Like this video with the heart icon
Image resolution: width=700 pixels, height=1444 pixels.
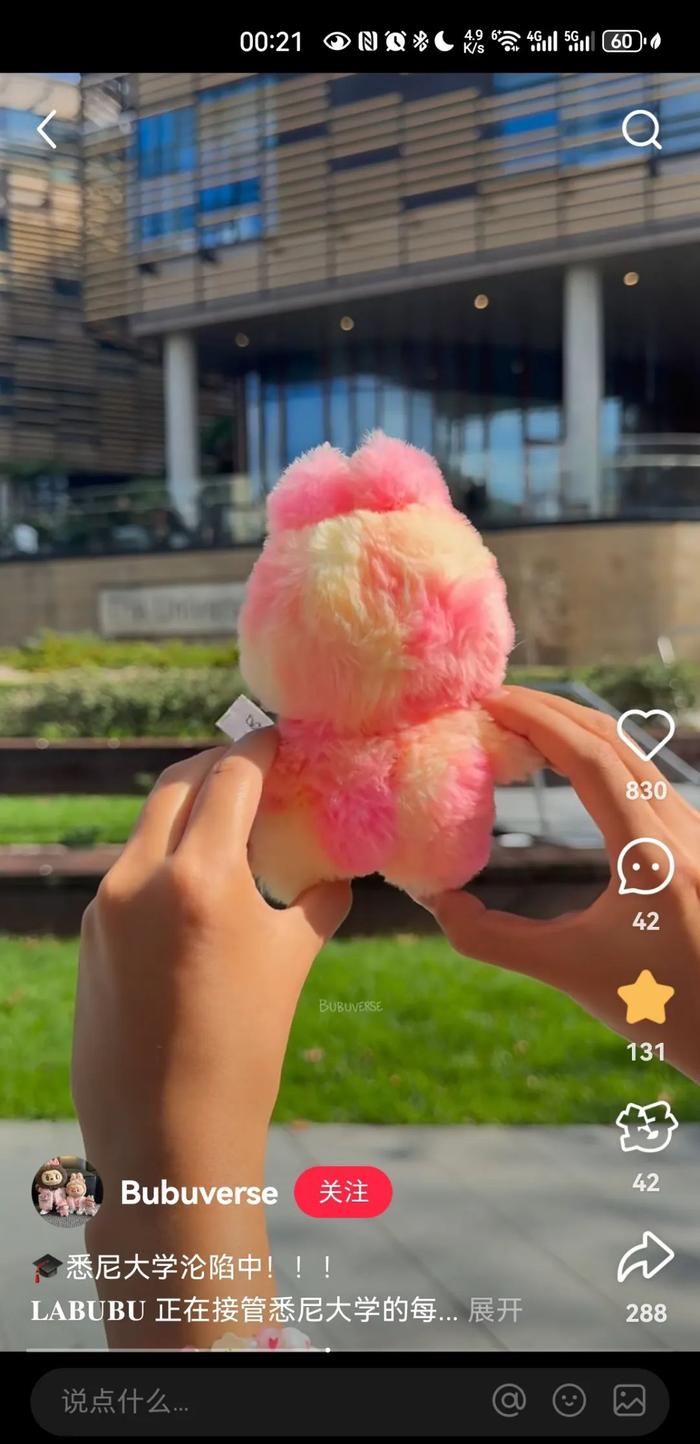pyautogui.click(x=645, y=735)
